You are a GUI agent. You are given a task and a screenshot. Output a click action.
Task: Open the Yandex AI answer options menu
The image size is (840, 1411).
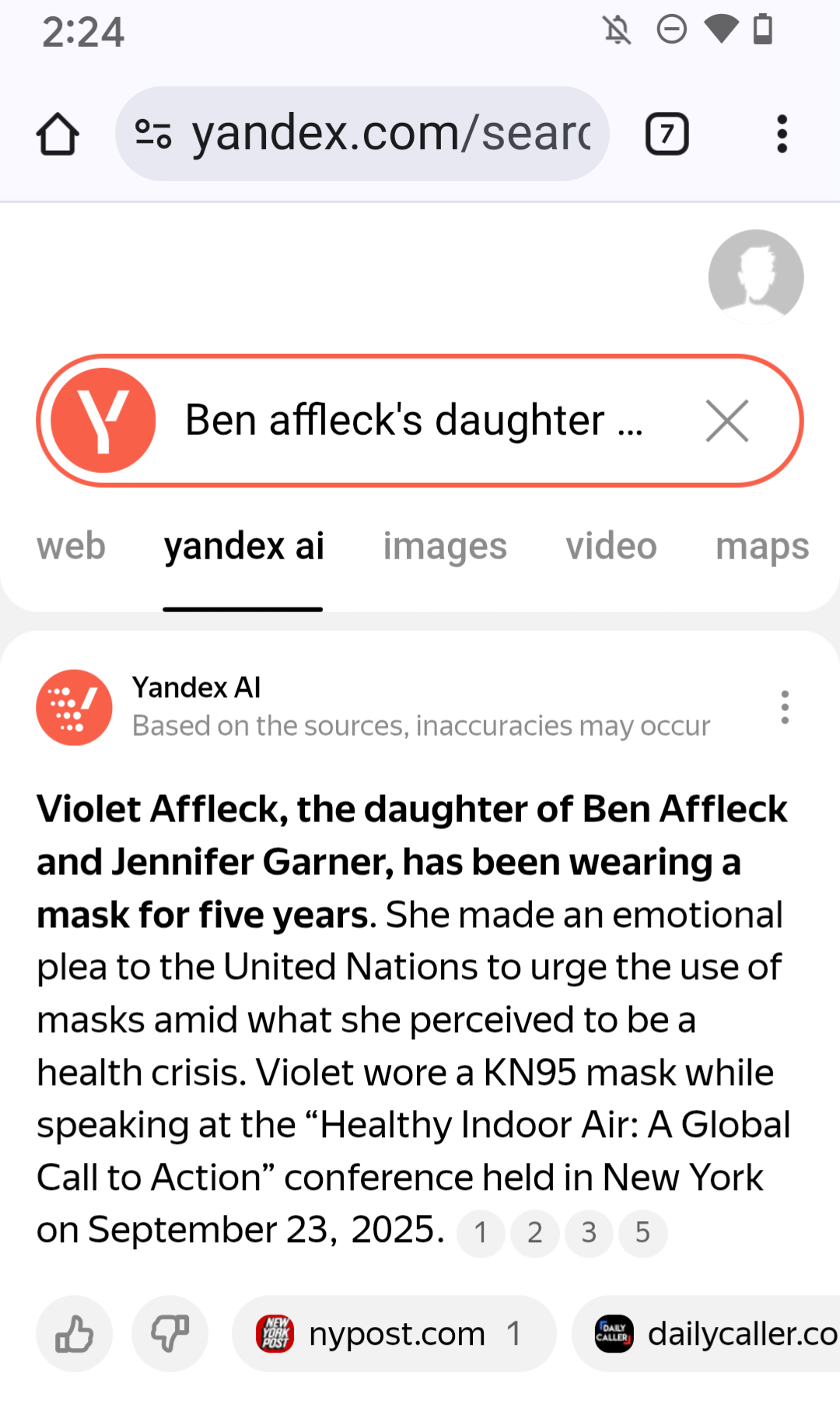click(x=784, y=707)
